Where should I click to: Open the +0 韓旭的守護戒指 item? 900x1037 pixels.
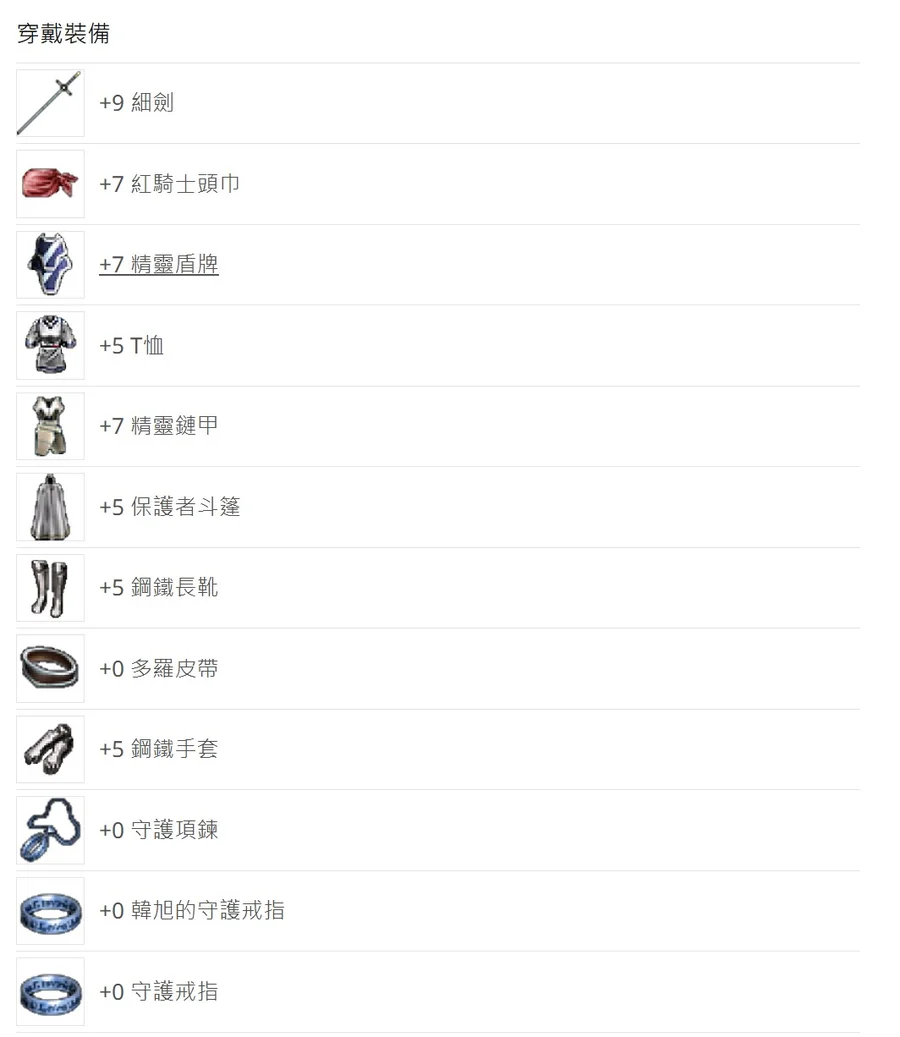(x=191, y=911)
